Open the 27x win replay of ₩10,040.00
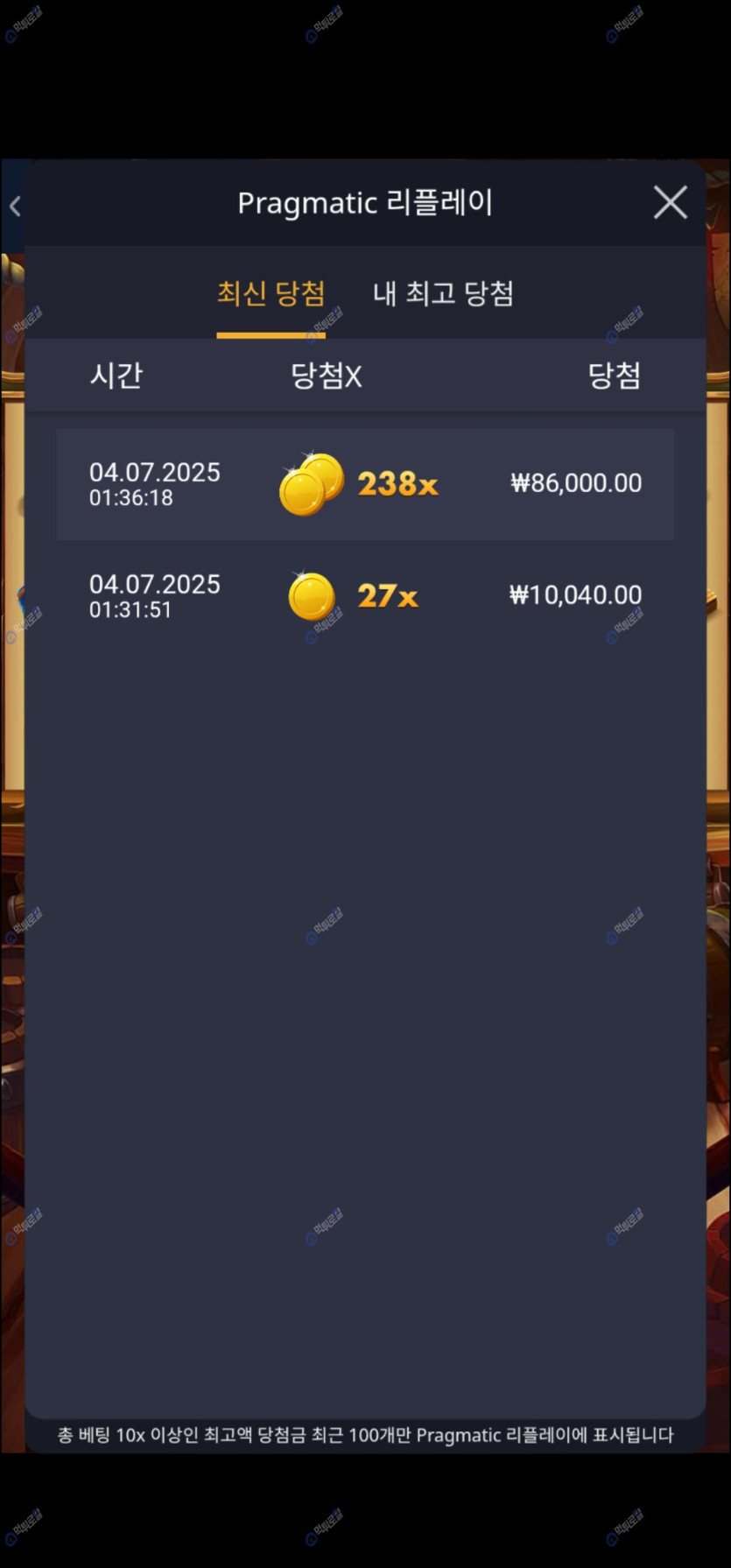The height and width of the screenshot is (1568, 731). 365,596
